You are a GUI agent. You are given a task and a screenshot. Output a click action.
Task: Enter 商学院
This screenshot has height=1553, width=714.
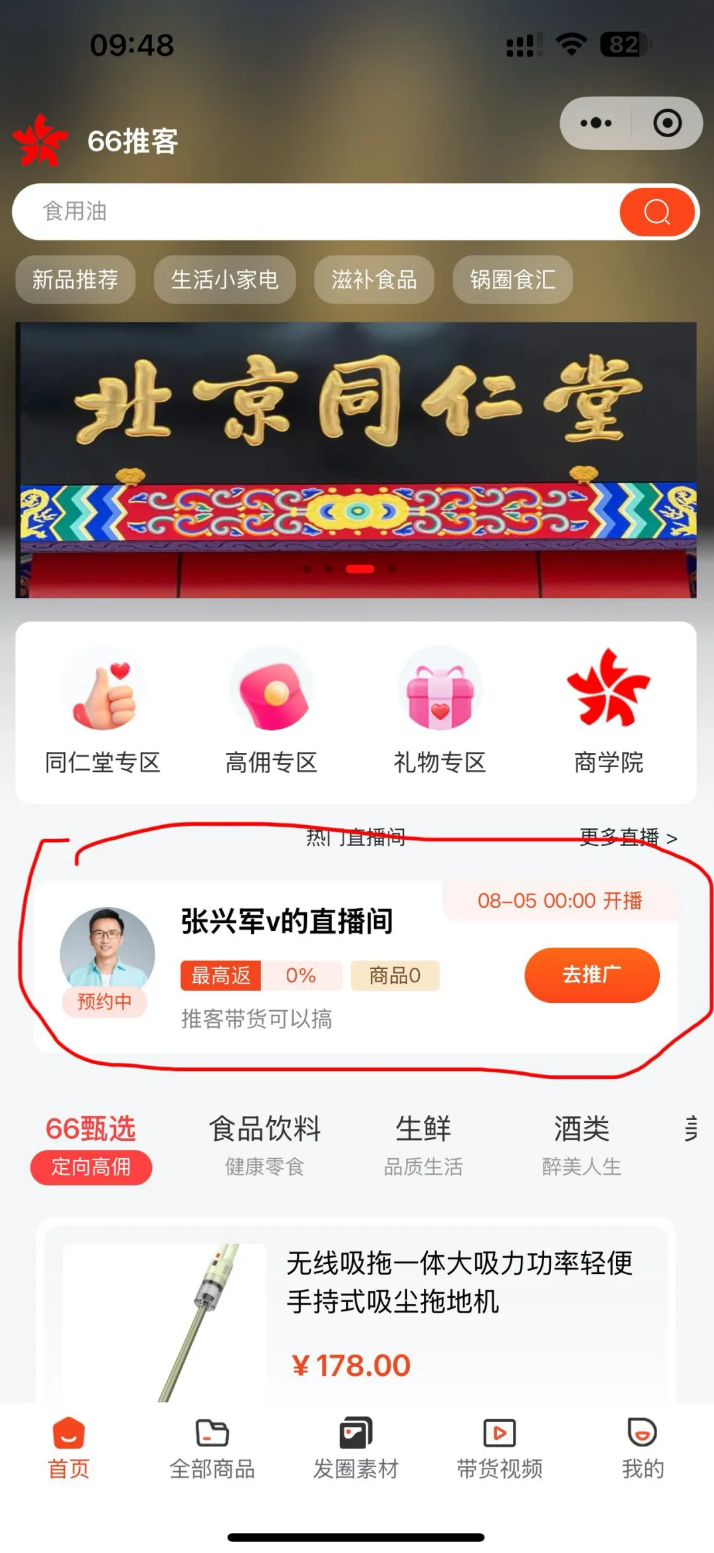click(x=608, y=712)
